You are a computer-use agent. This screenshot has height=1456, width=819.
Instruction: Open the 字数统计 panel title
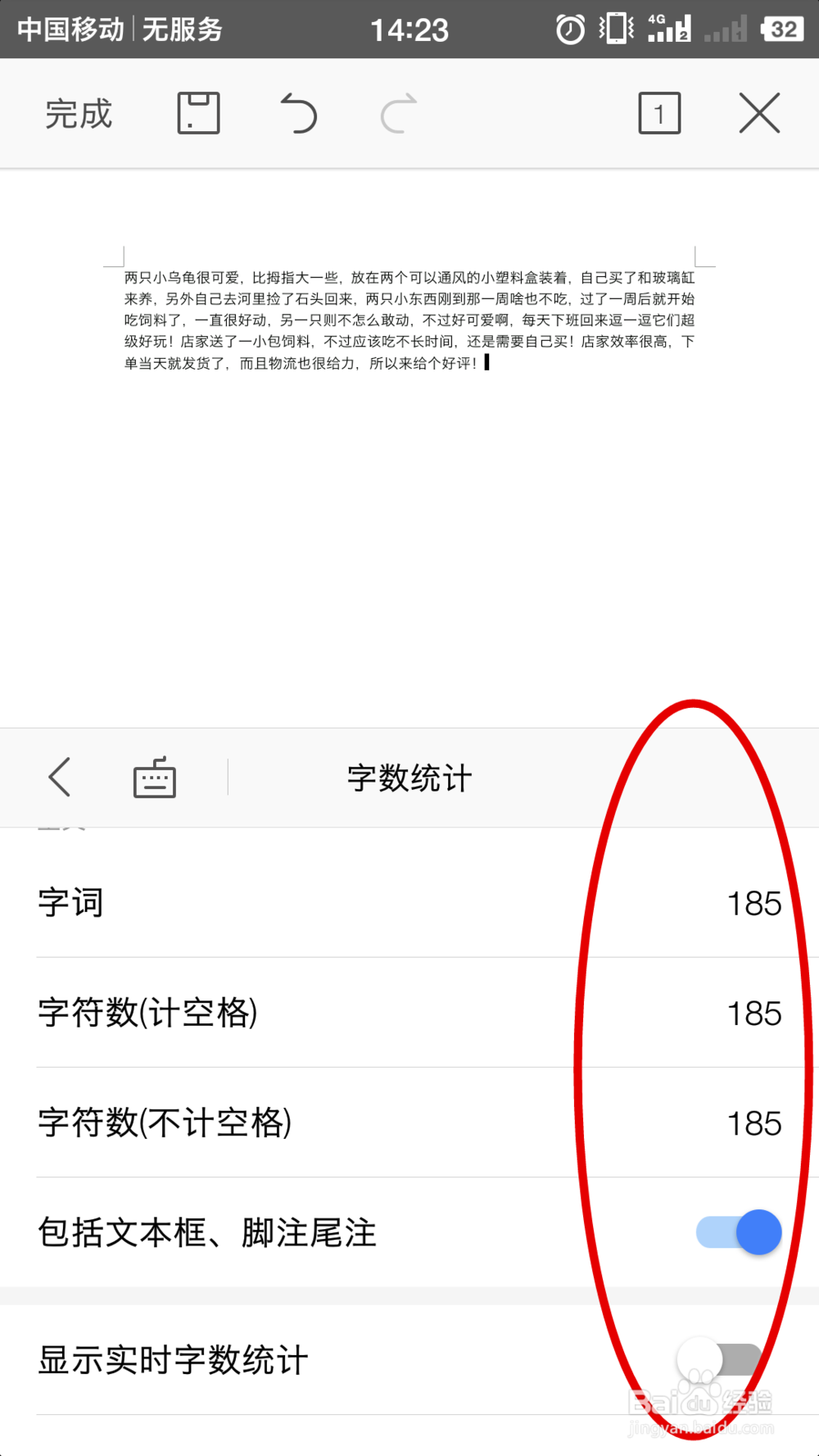(x=409, y=778)
